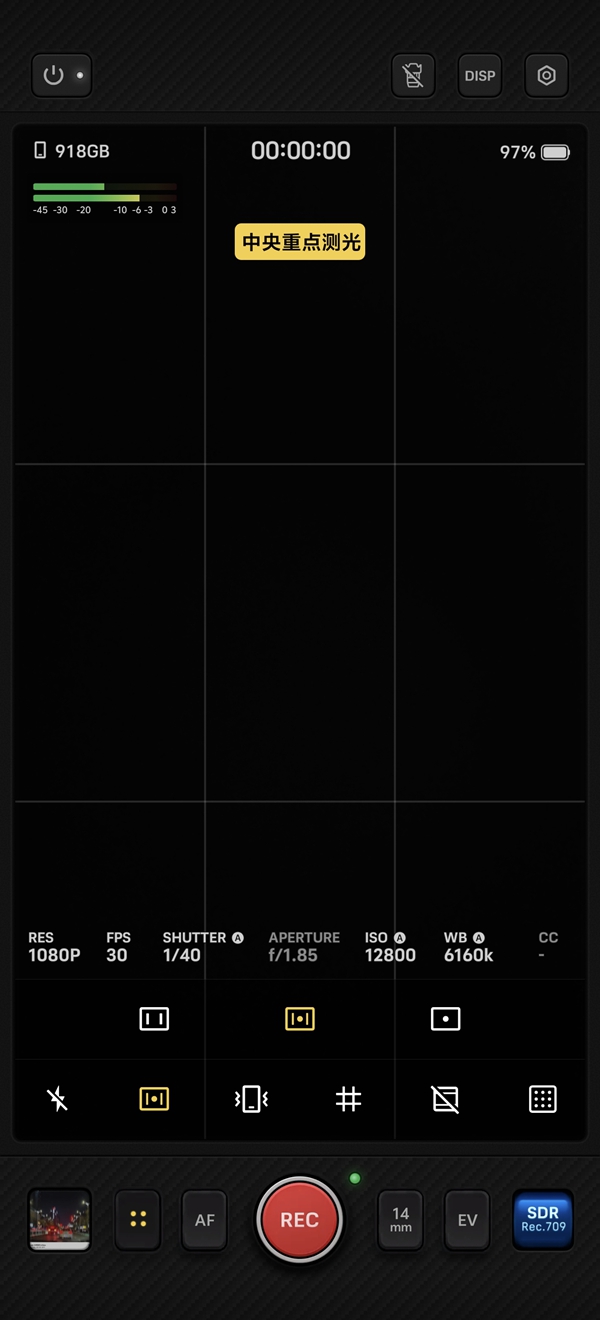600x1320 pixels.
Task: Start recording with the REC button
Action: 299,1220
